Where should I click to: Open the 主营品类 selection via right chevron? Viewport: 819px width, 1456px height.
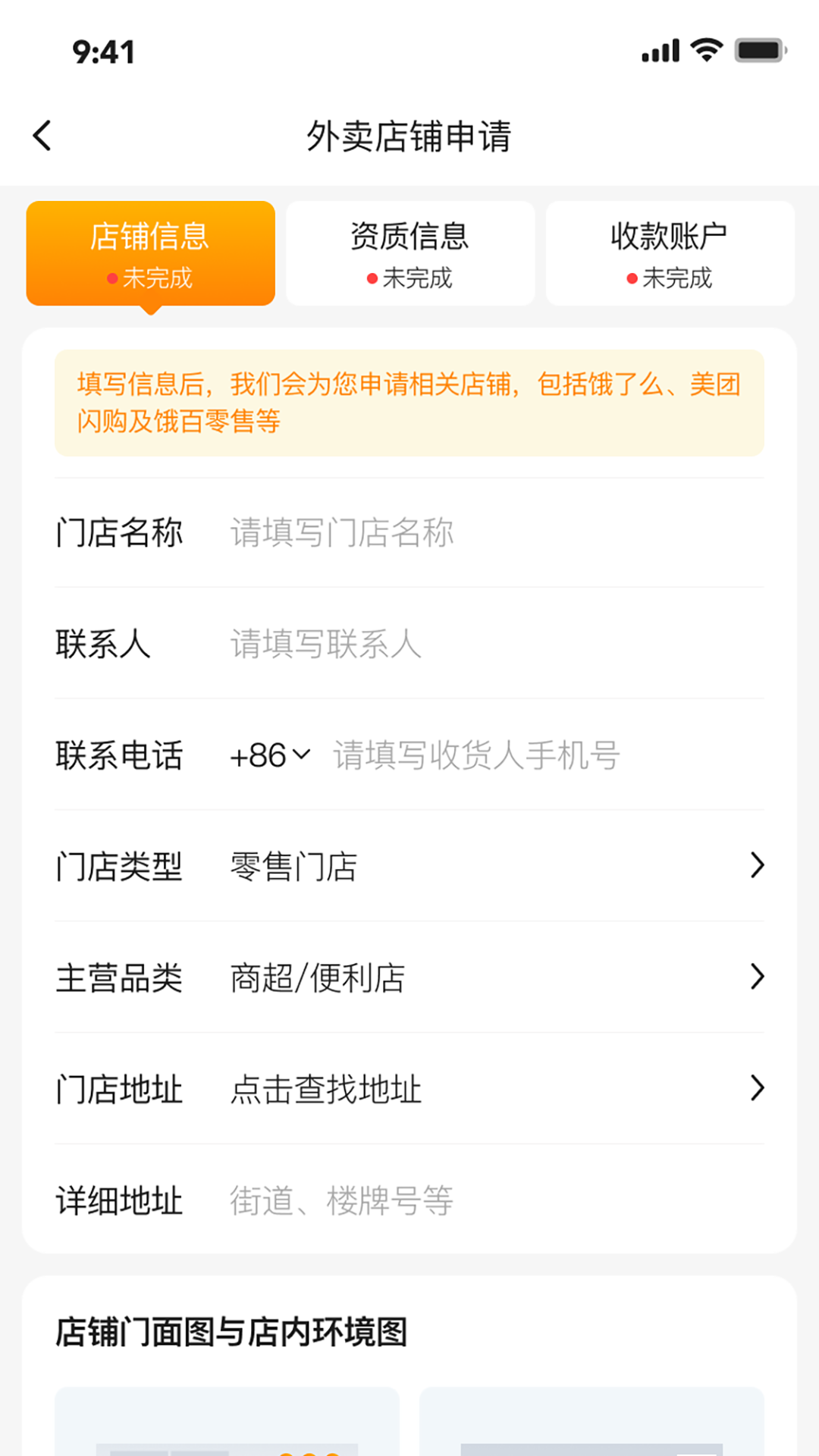pos(757,977)
